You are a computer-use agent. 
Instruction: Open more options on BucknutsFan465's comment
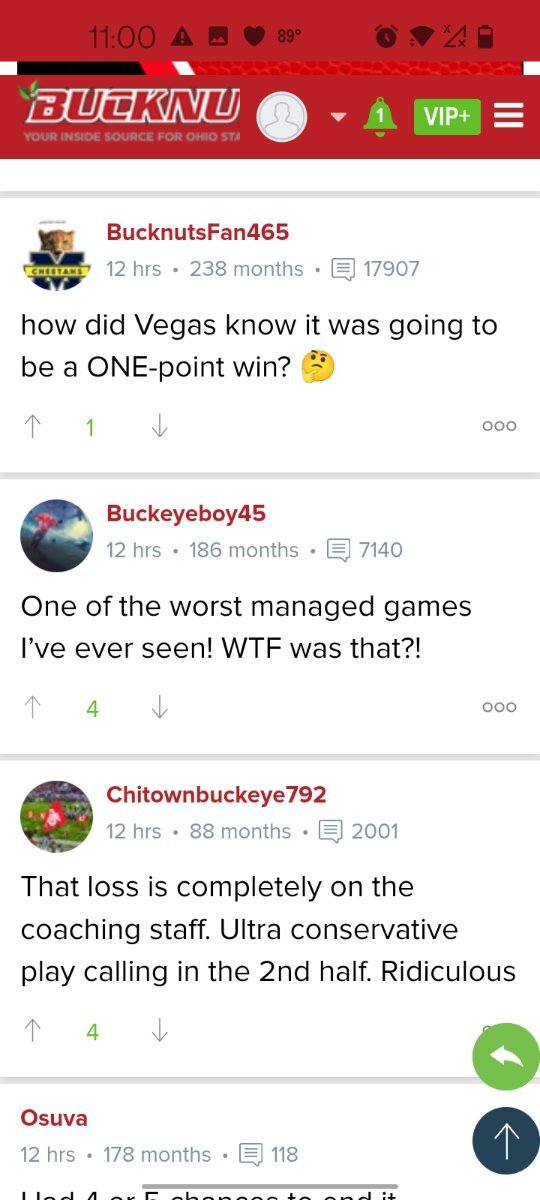click(x=499, y=426)
